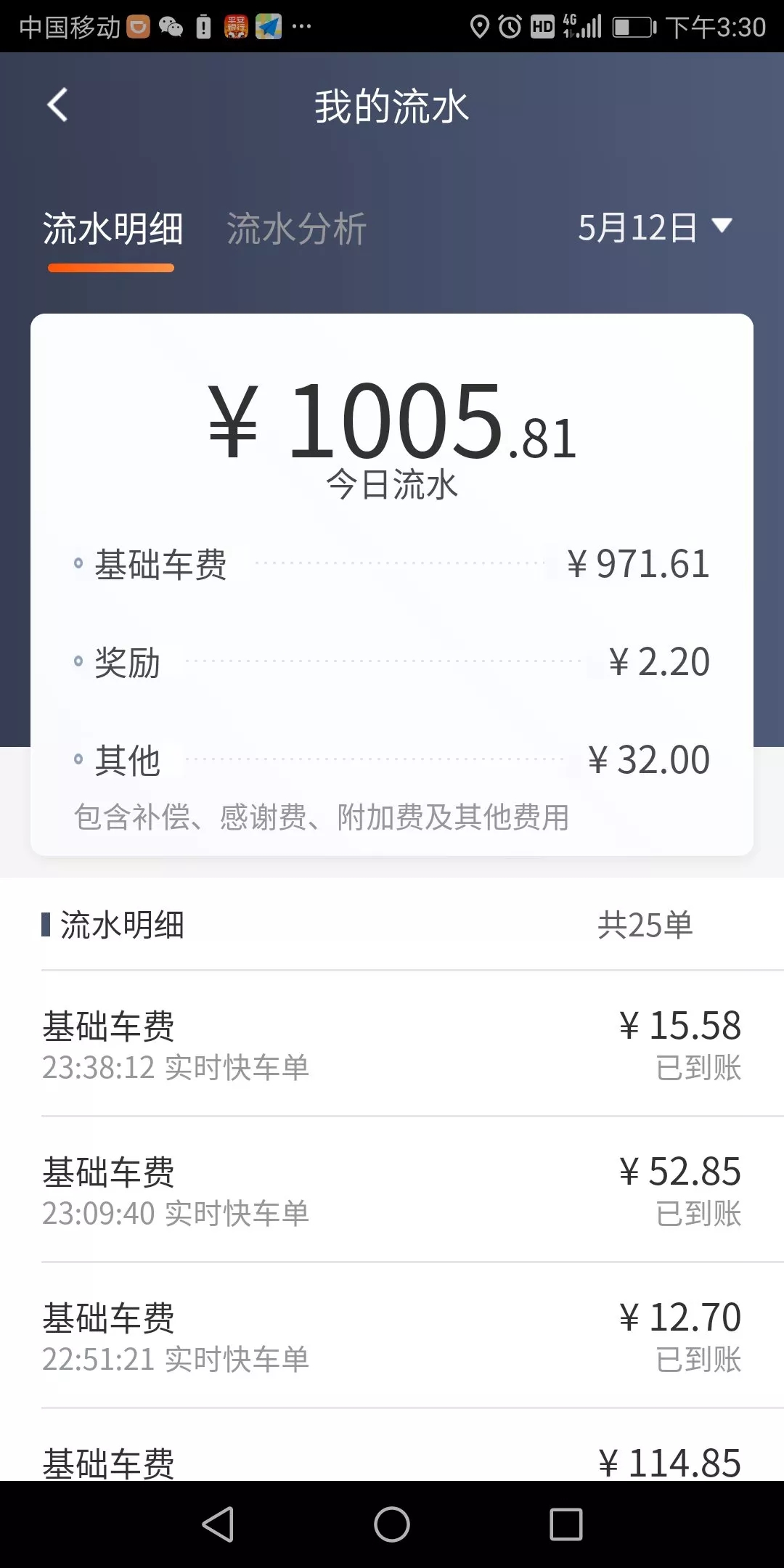
Task: Select the 流水明细 tab
Action: pyautogui.click(x=113, y=229)
